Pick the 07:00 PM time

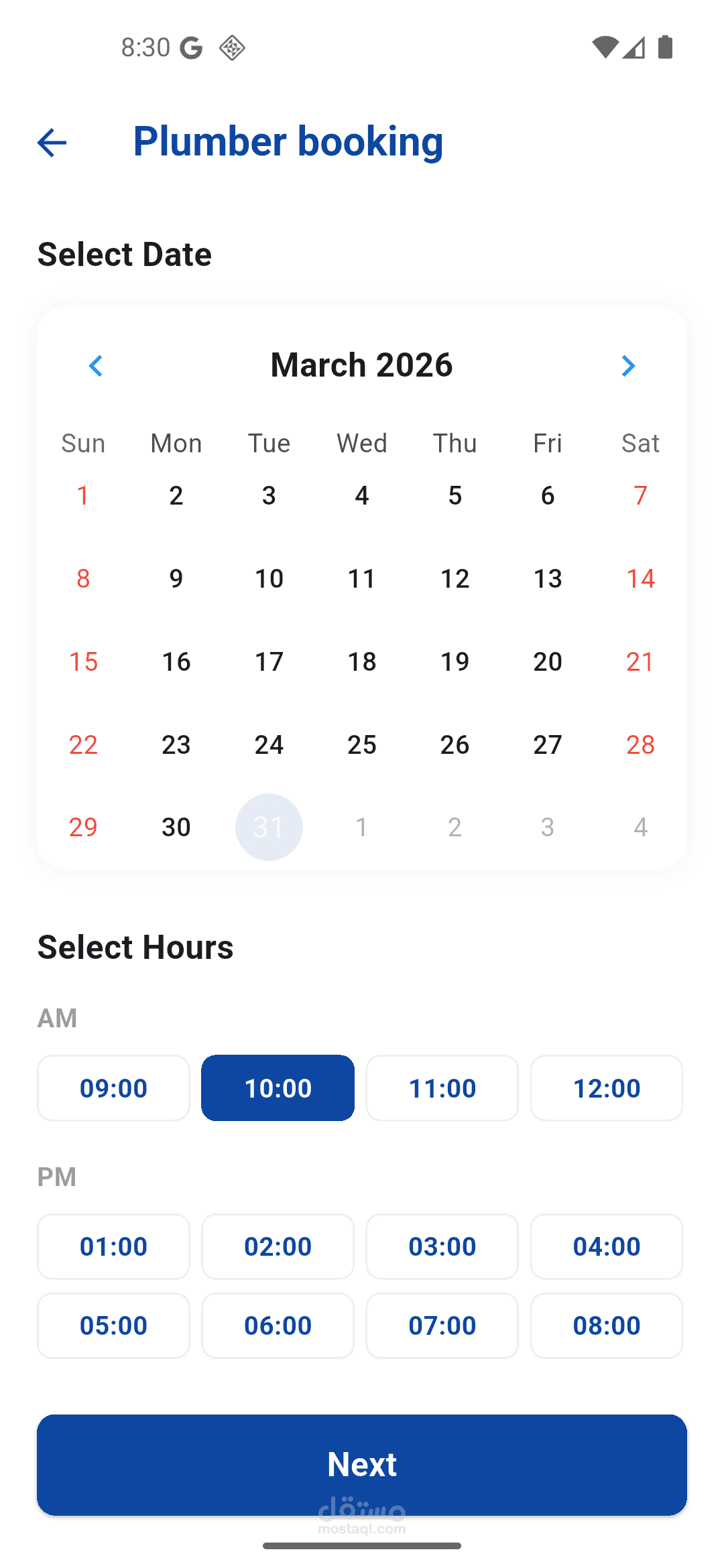pyautogui.click(x=442, y=1325)
